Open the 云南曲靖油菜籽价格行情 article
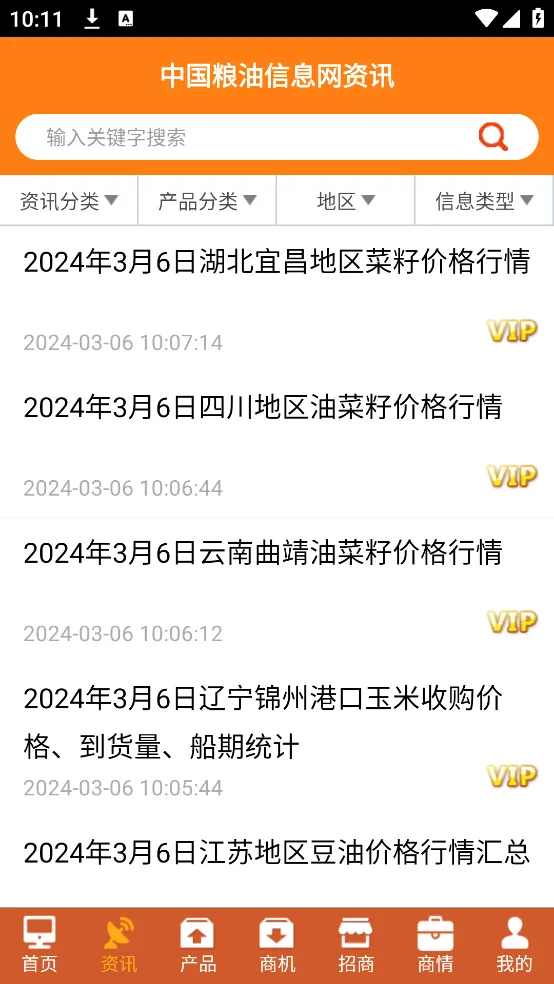The height and width of the screenshot is (984, 554). pos(277,591)
